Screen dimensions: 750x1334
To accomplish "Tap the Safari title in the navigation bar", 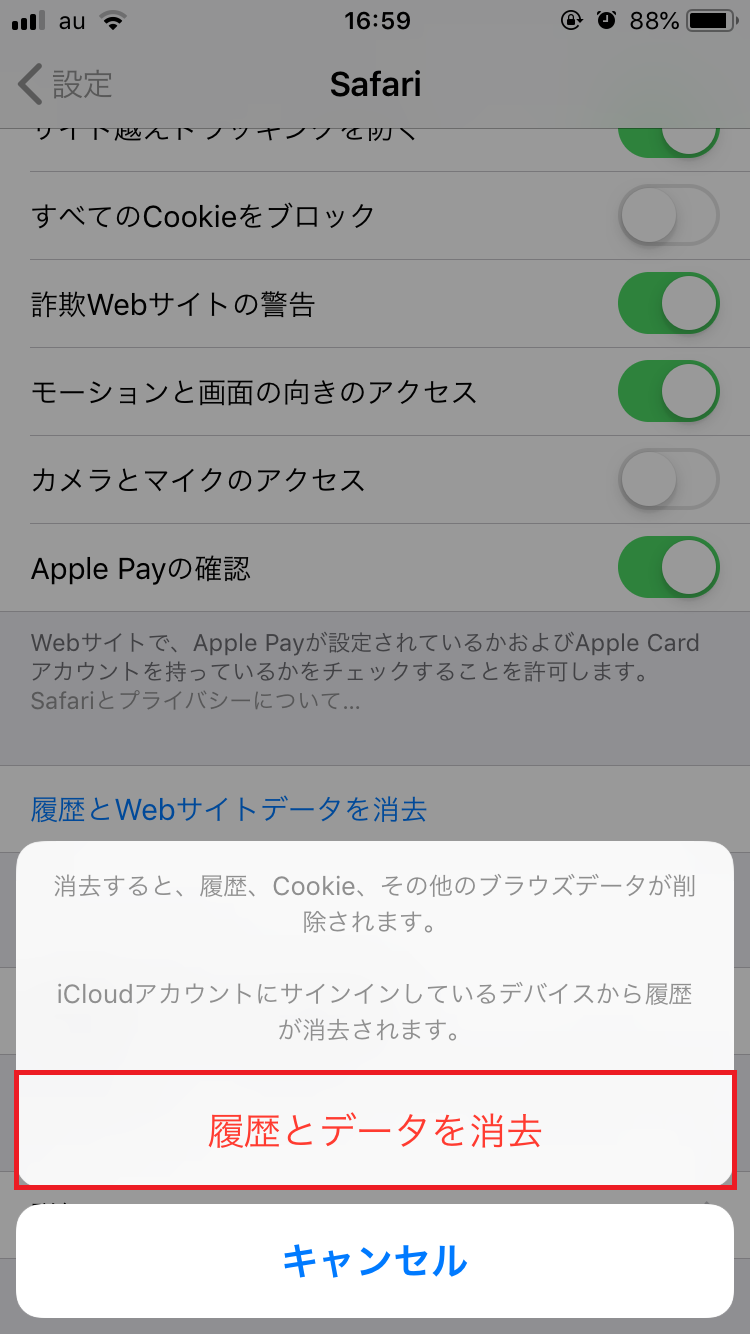I will click(375, 84).
